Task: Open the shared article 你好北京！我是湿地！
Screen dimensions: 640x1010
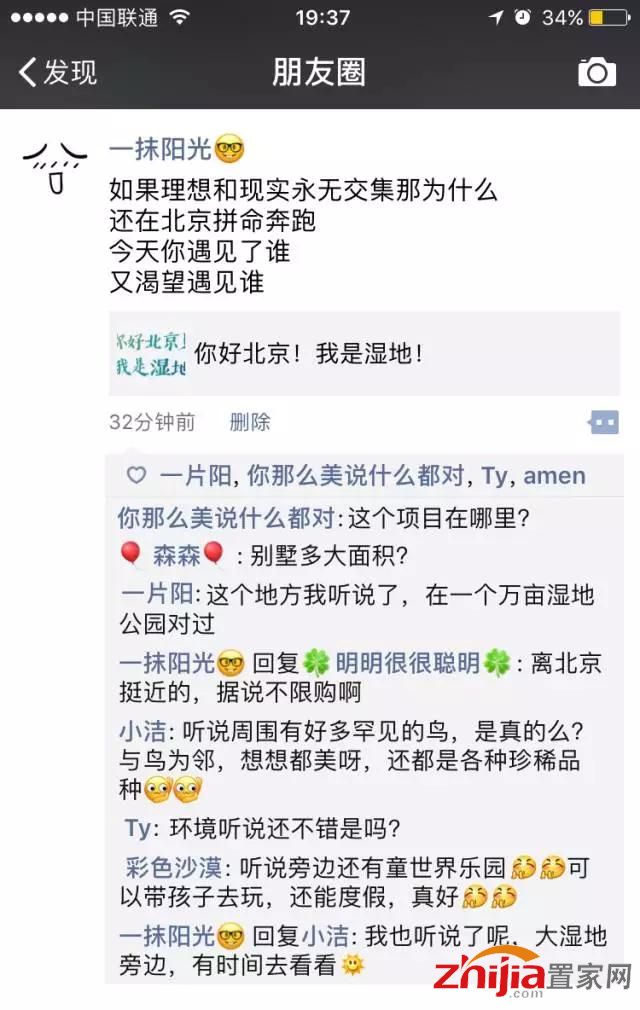Action: [x=364, y=353]
